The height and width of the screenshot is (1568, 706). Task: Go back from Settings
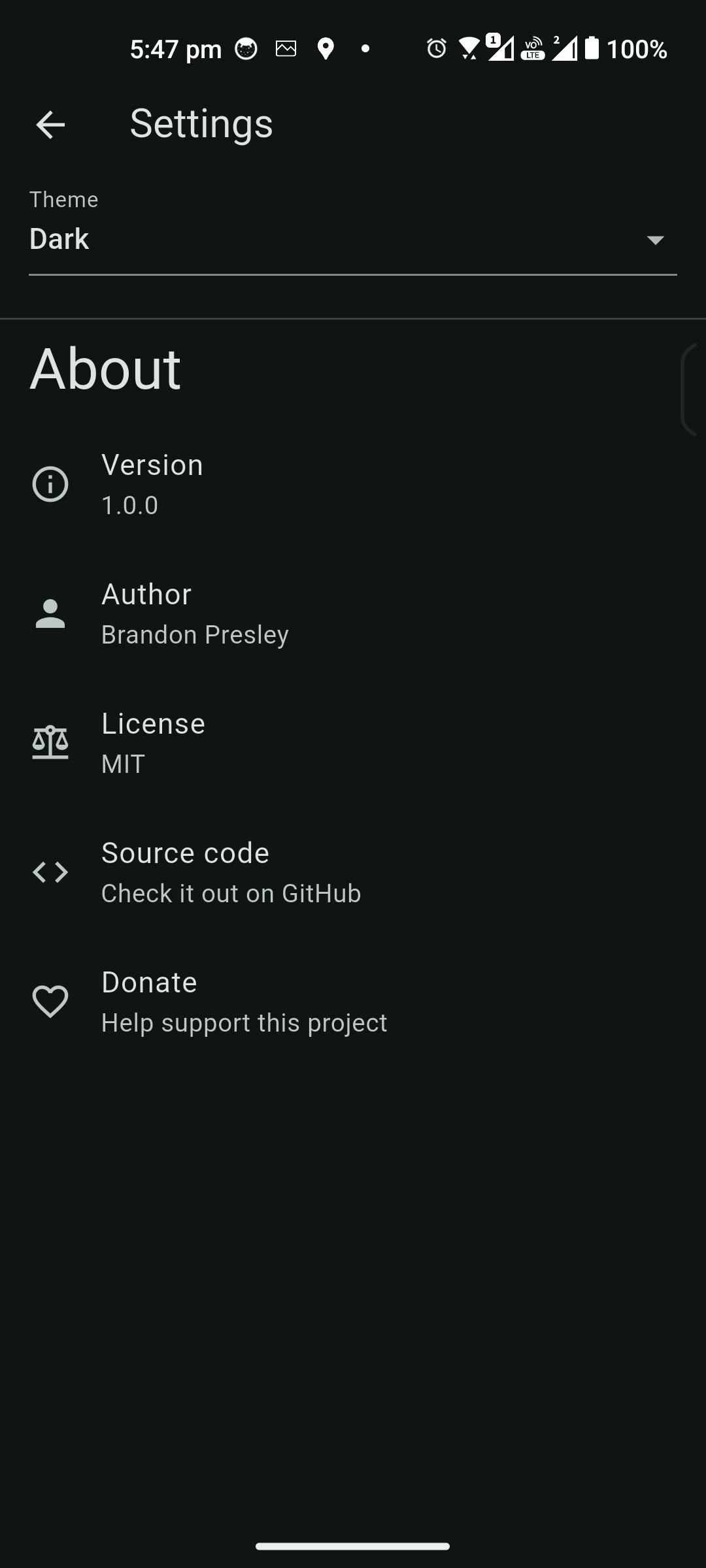point(50,124)
